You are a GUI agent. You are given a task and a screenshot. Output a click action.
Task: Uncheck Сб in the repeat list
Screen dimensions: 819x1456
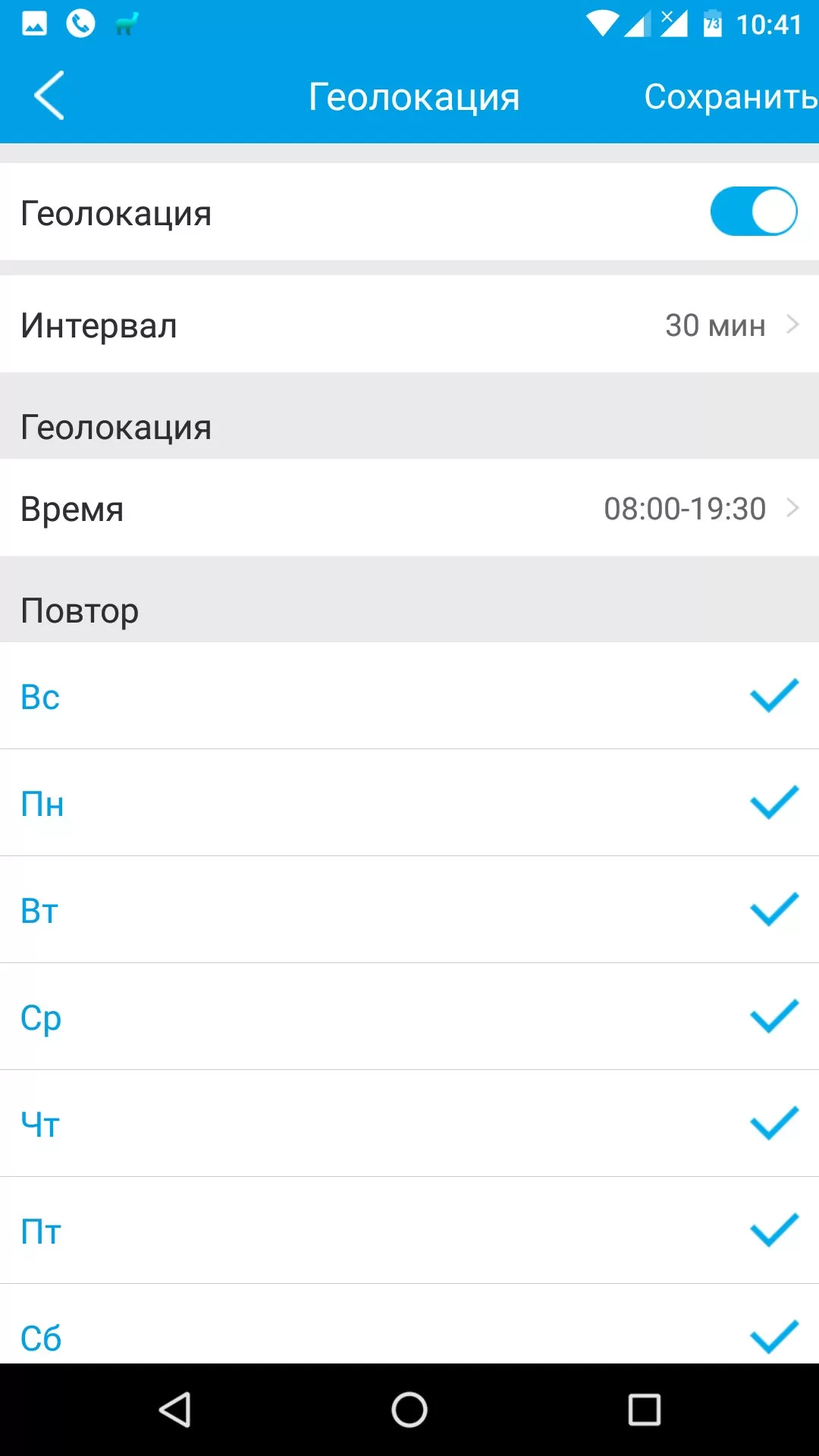[x=409, y=1324]
